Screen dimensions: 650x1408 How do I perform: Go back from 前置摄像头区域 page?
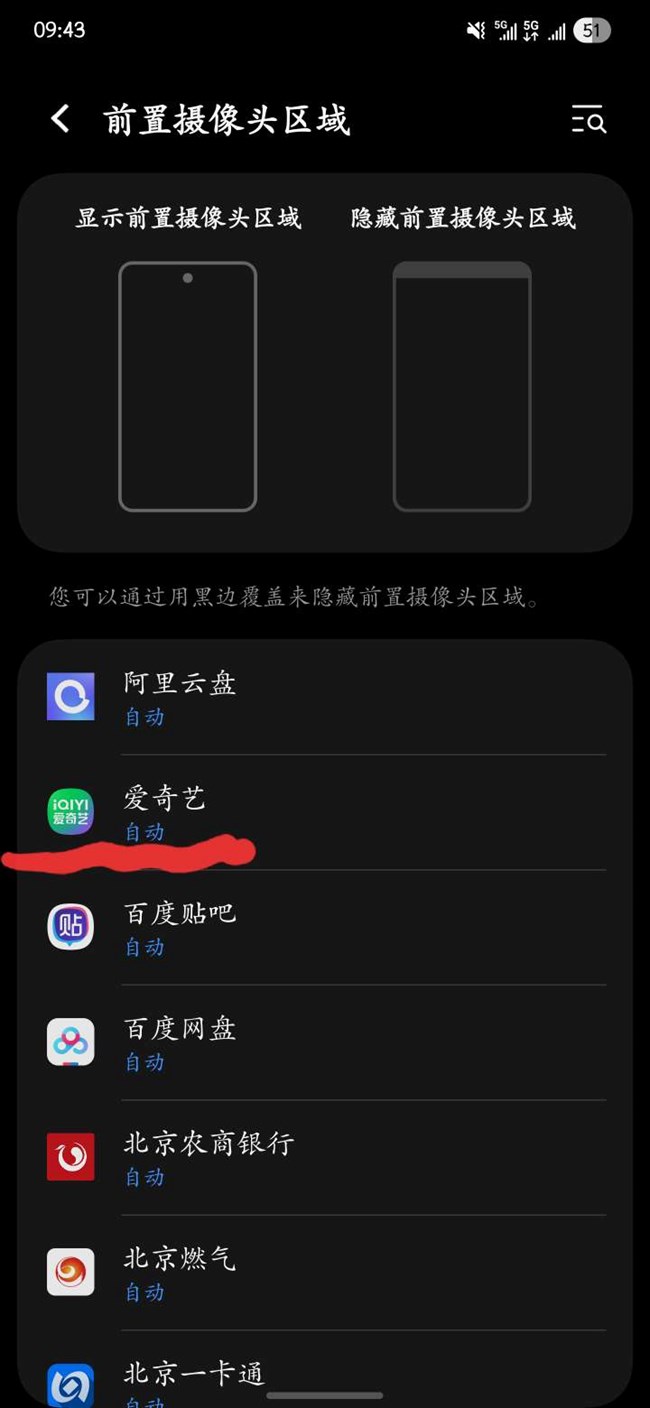tap(60, 120)
